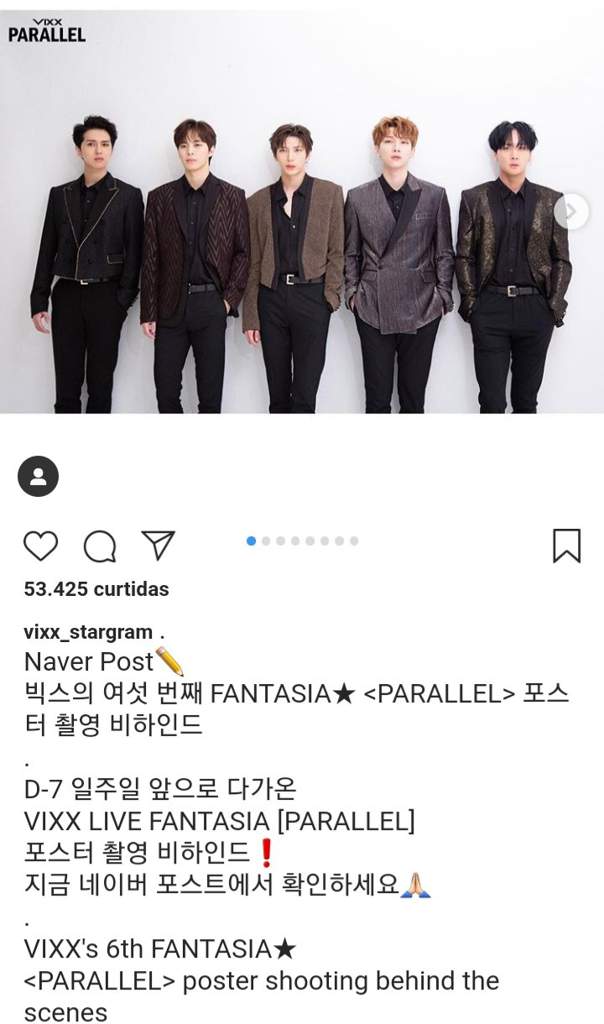View the 53.425 curtidas likes list

pyautogui.click(x=96, y=589)
